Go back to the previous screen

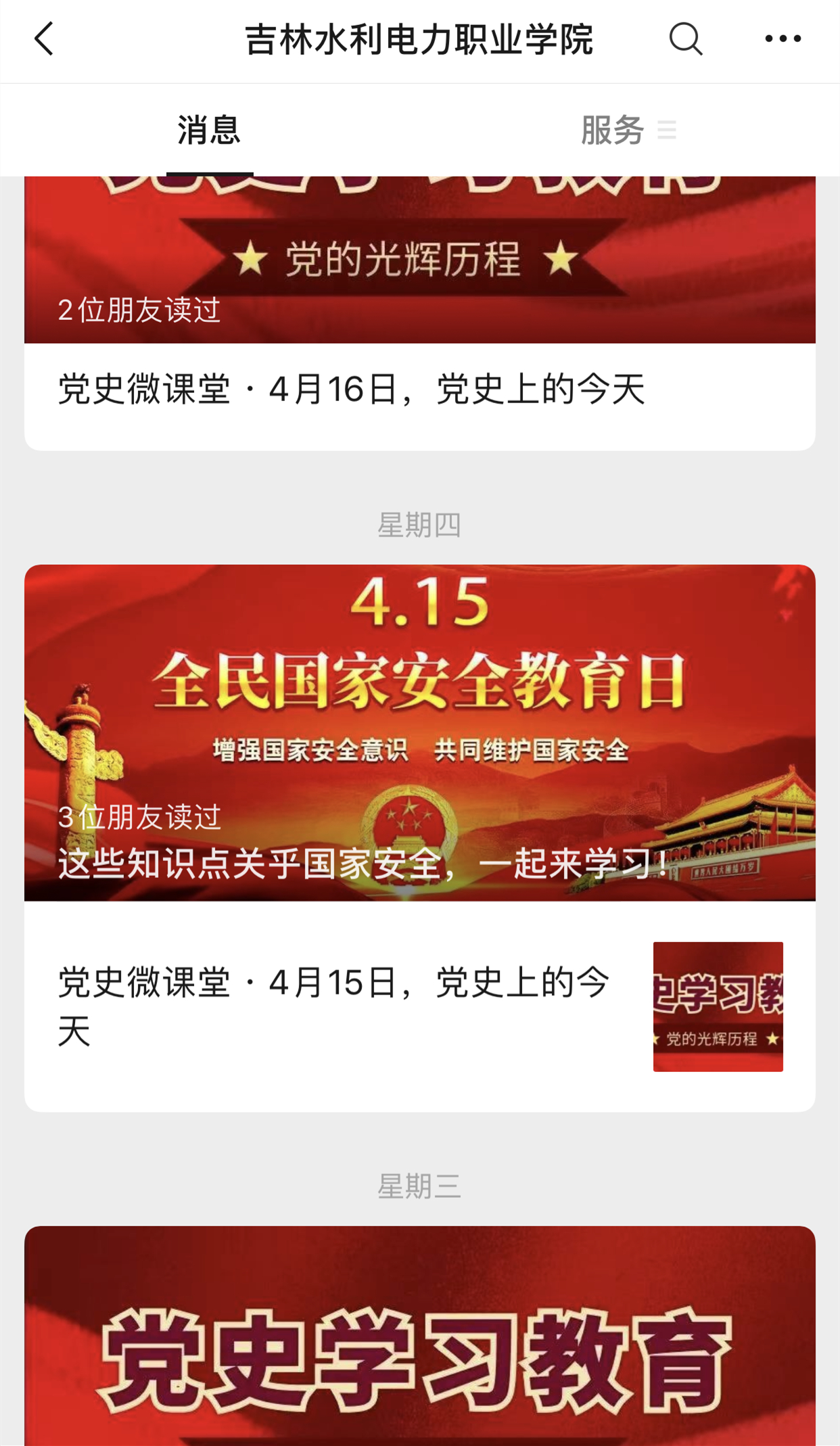[45, 39]
